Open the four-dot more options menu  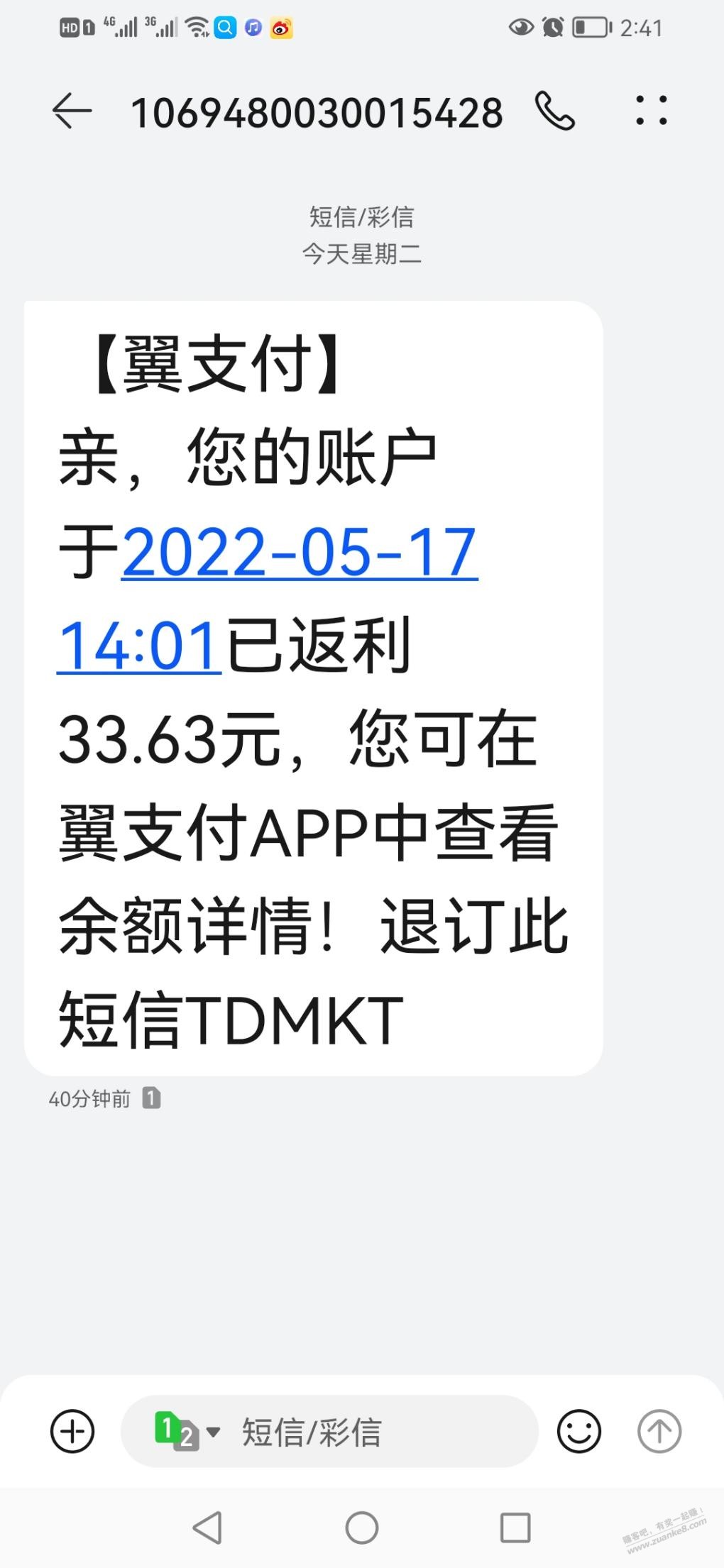[x=651, y=111]
